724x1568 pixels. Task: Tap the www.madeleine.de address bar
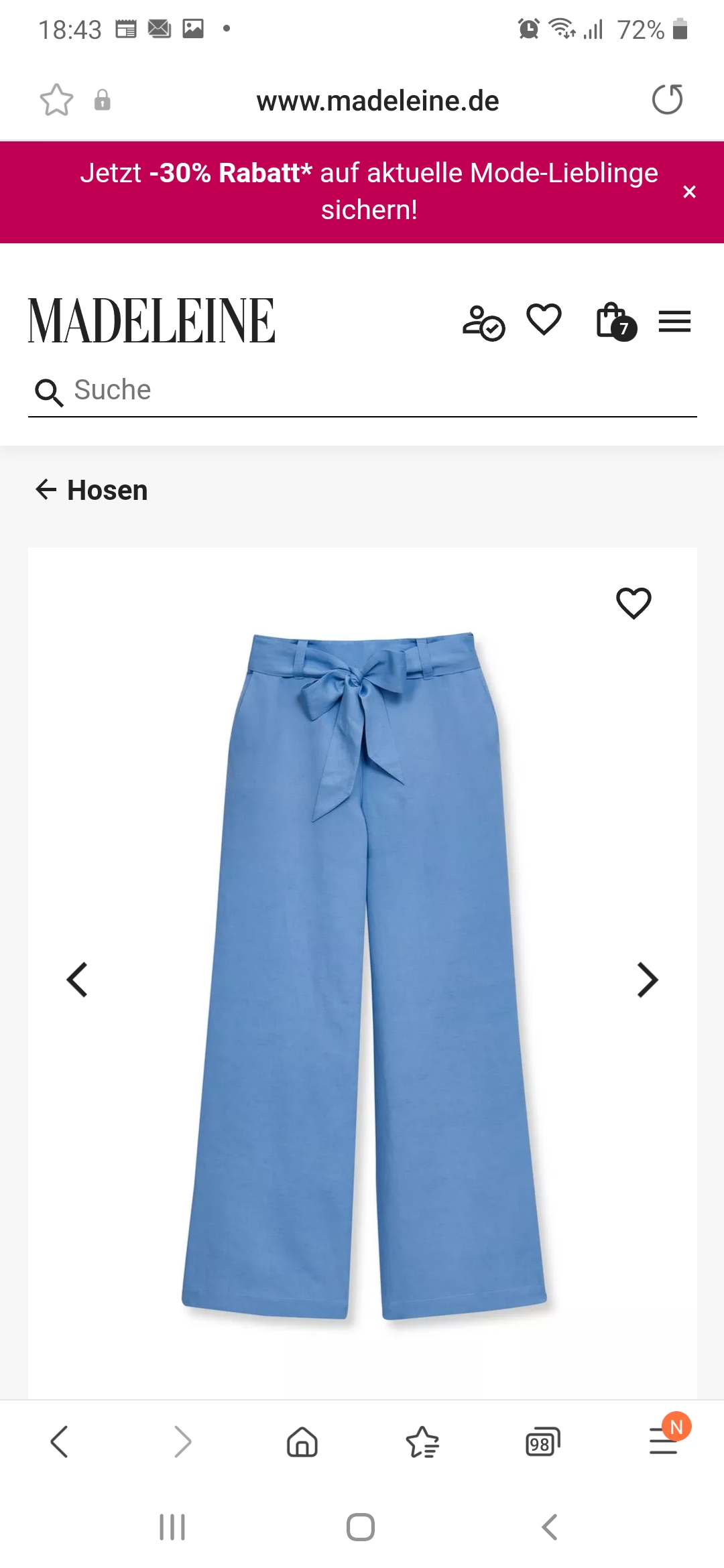377,101
